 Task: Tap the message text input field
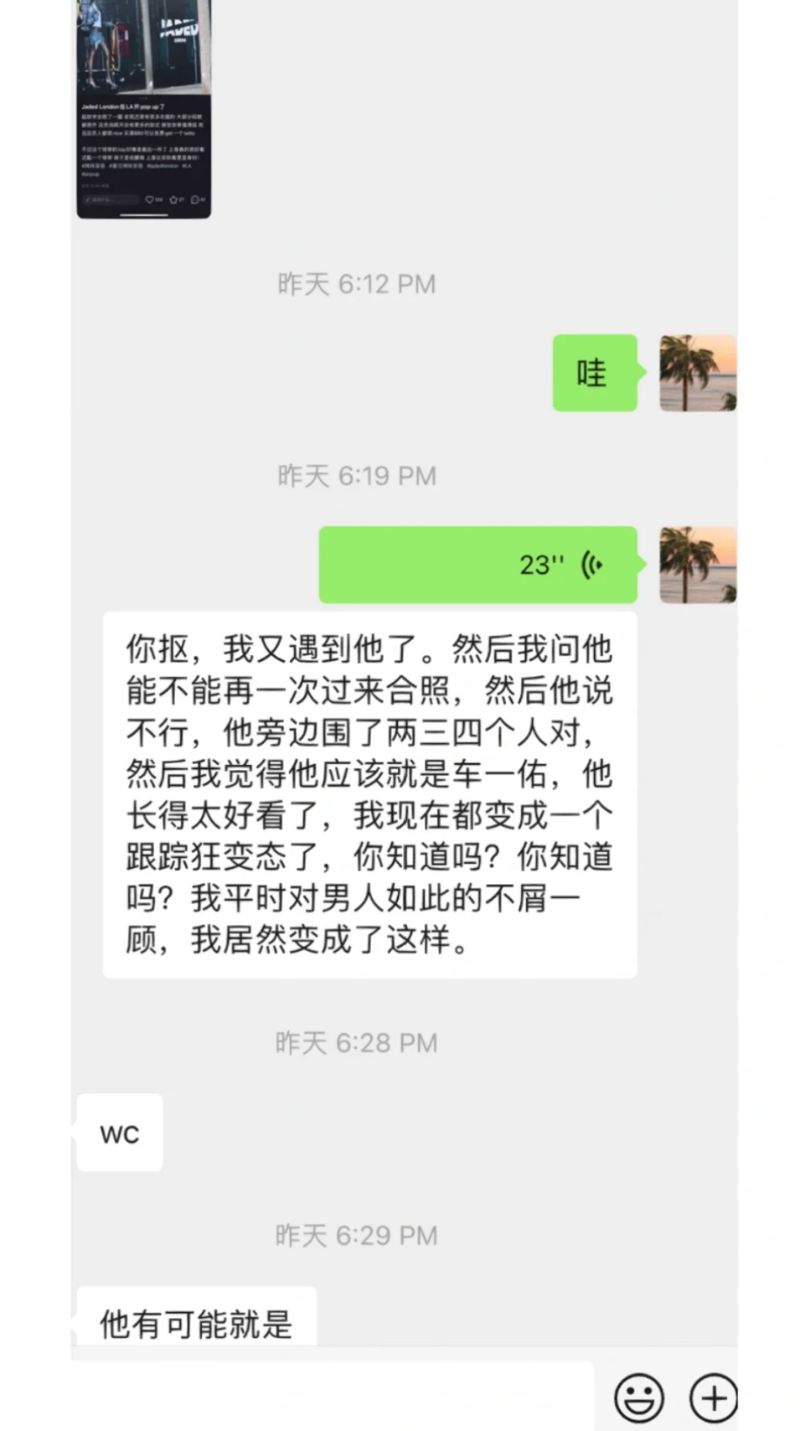pyautogui.click(x=332, y=1396)
